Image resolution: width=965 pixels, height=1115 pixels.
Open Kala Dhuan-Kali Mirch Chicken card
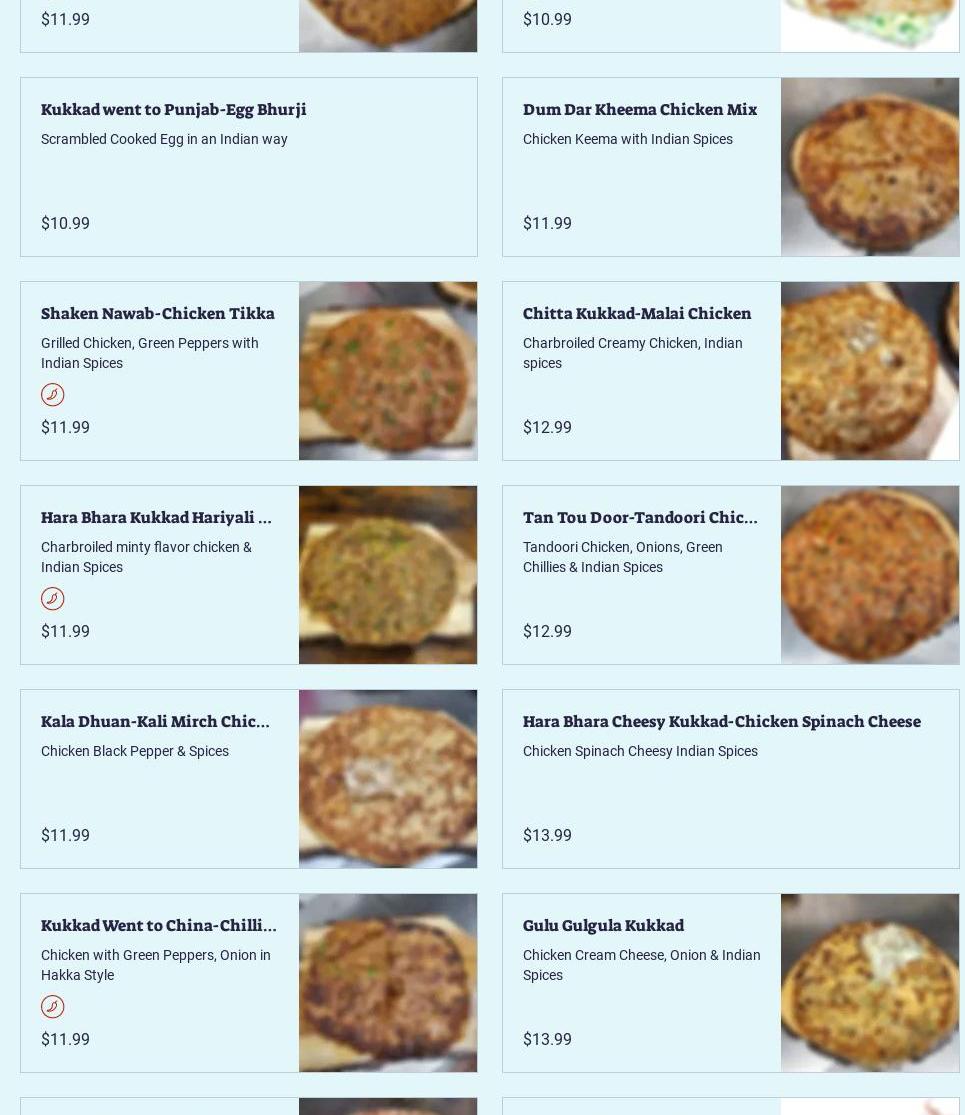[155, 722]
